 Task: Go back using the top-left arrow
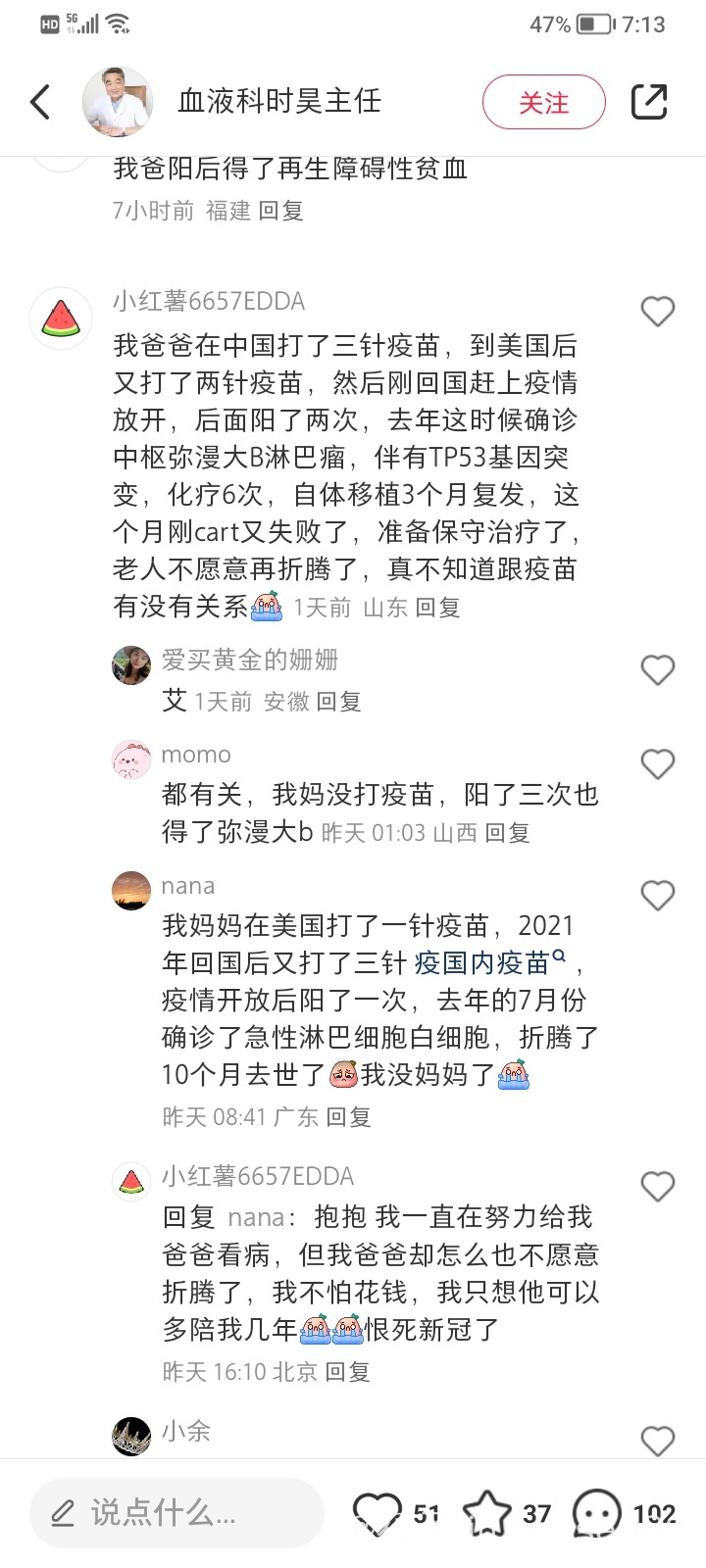[40, 102]
